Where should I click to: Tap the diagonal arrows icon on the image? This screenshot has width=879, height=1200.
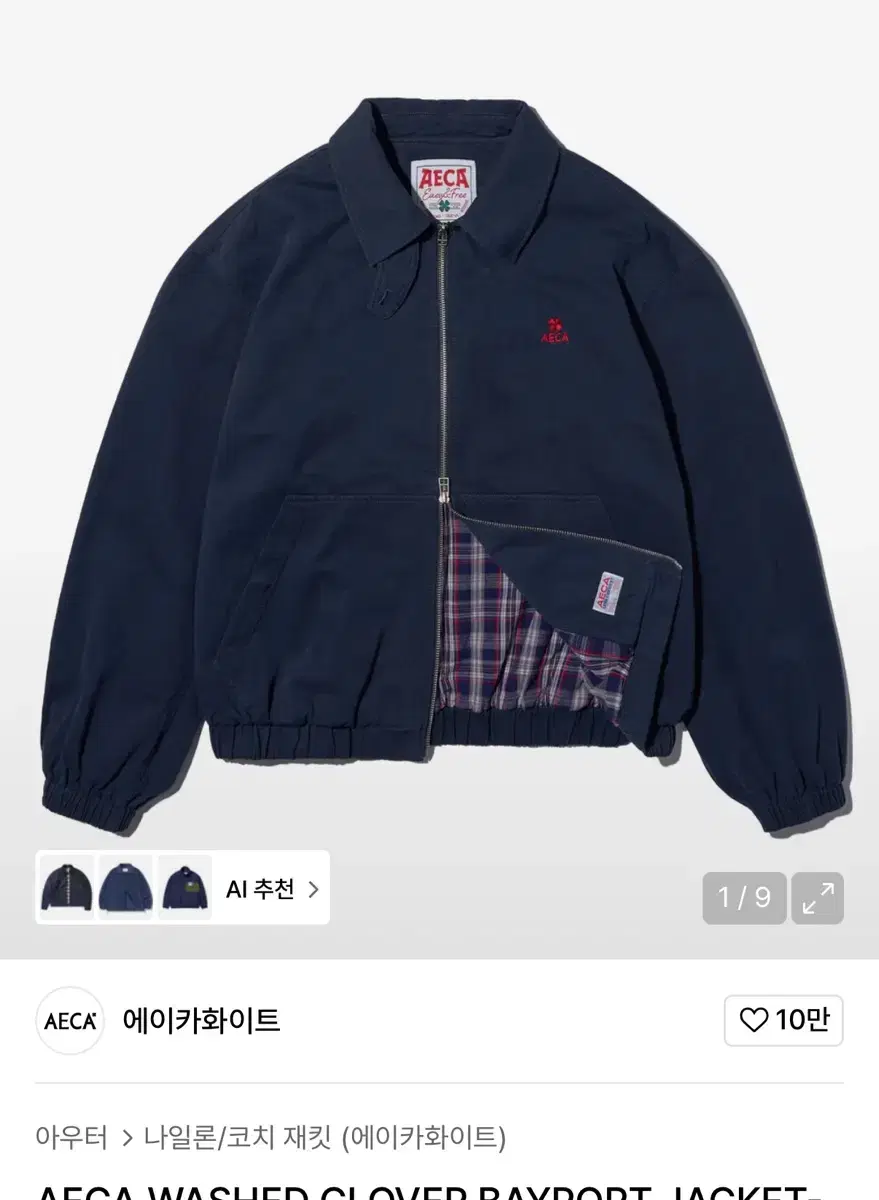click(817, 897)
